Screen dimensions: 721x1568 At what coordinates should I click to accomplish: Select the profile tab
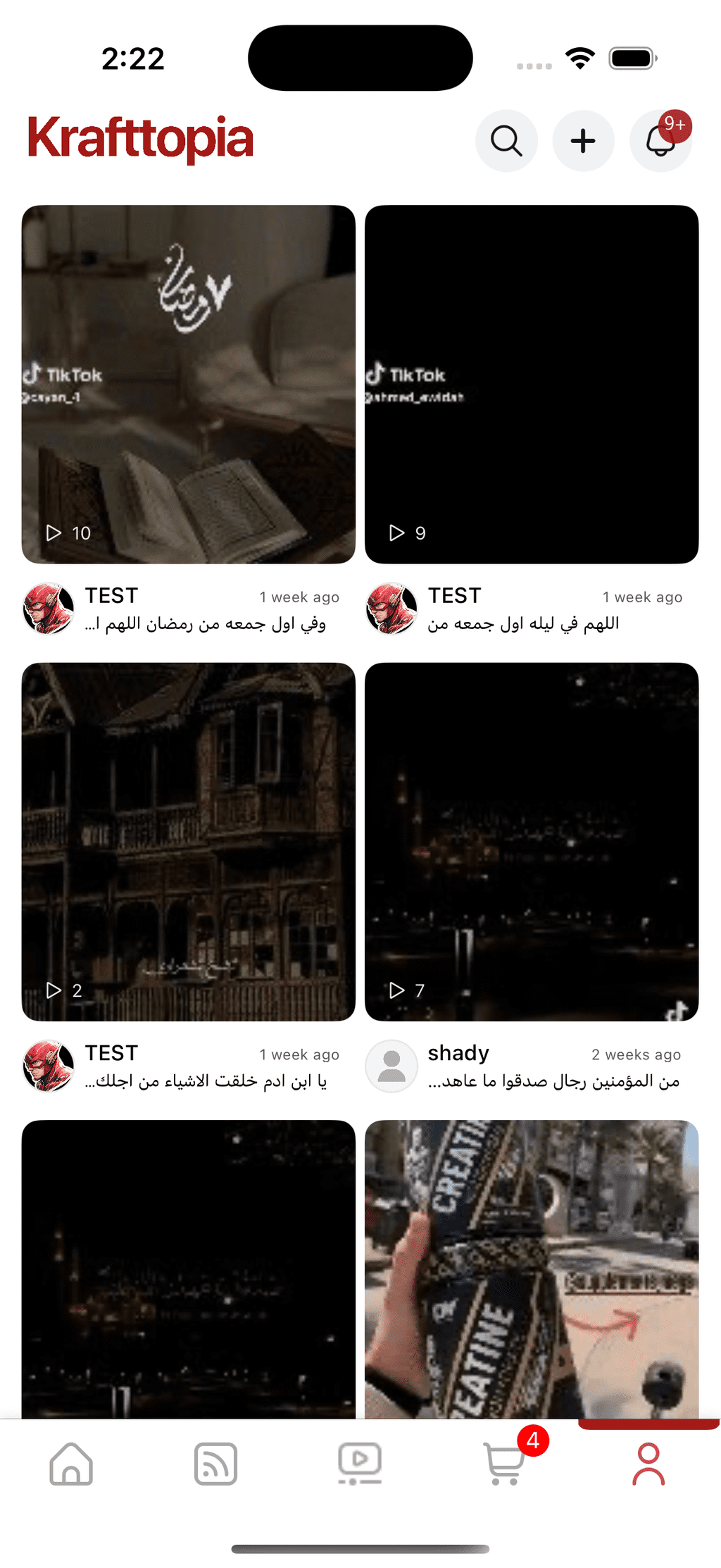(648, 1464)
